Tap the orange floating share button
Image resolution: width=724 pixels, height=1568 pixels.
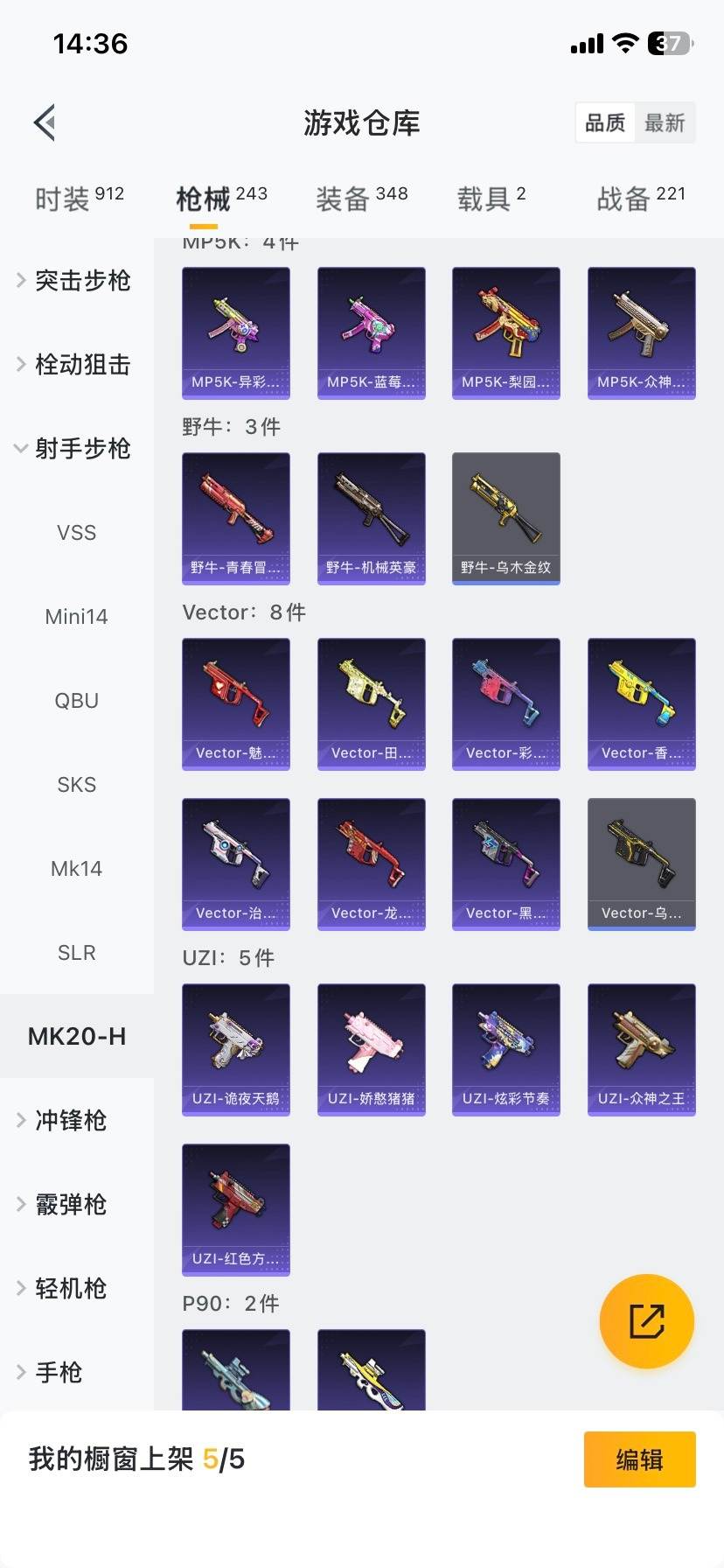(646, 1321)
